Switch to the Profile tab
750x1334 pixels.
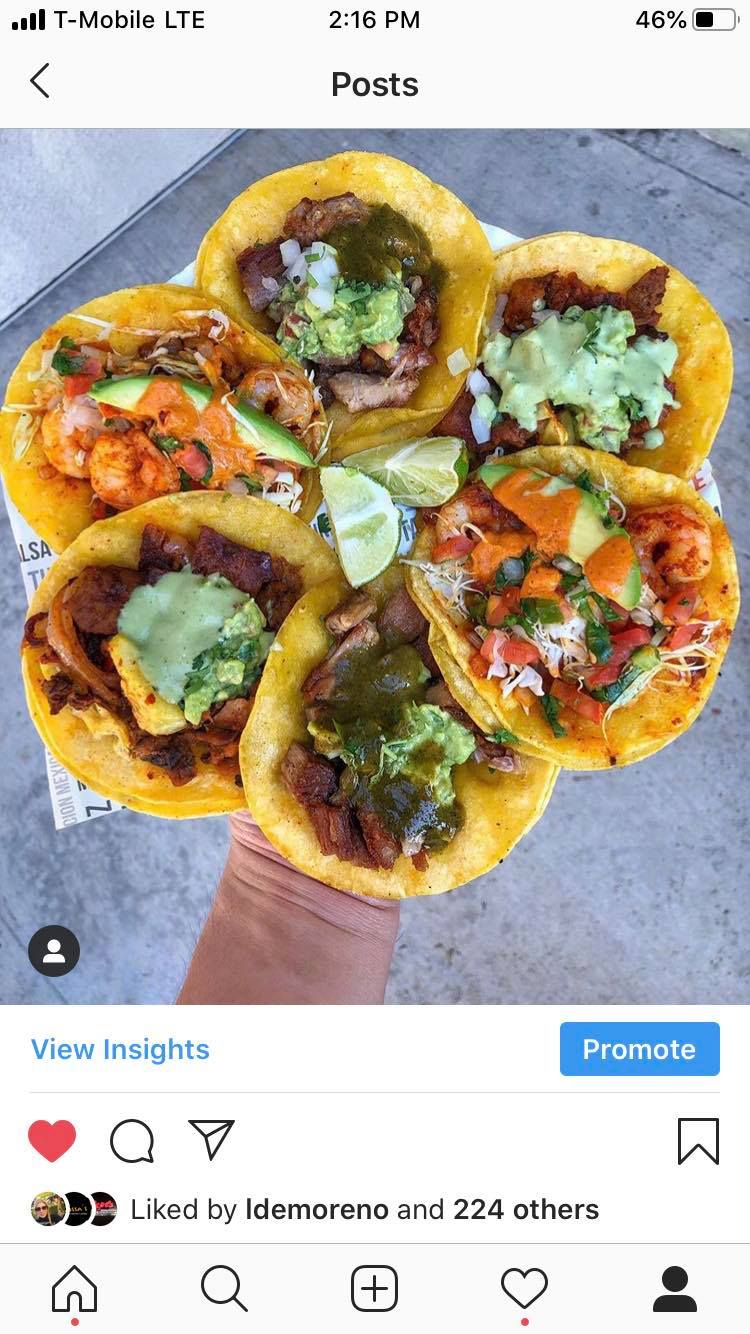tap(674, 1288)
